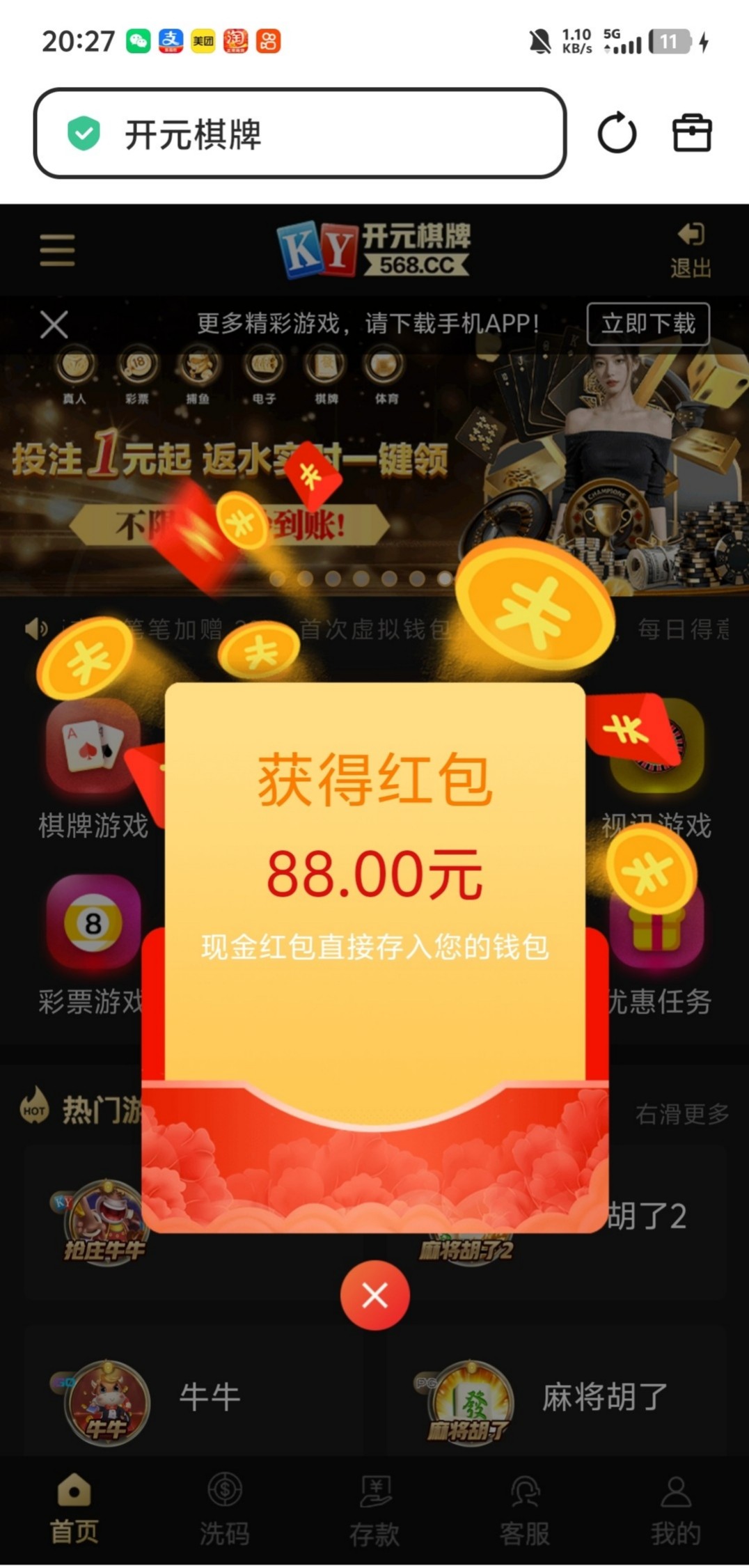The width and height of the screenshot is (749, 1568).
Task: Tap 退出 to log out
Action: pyautogui.click(x=690, y=250)
